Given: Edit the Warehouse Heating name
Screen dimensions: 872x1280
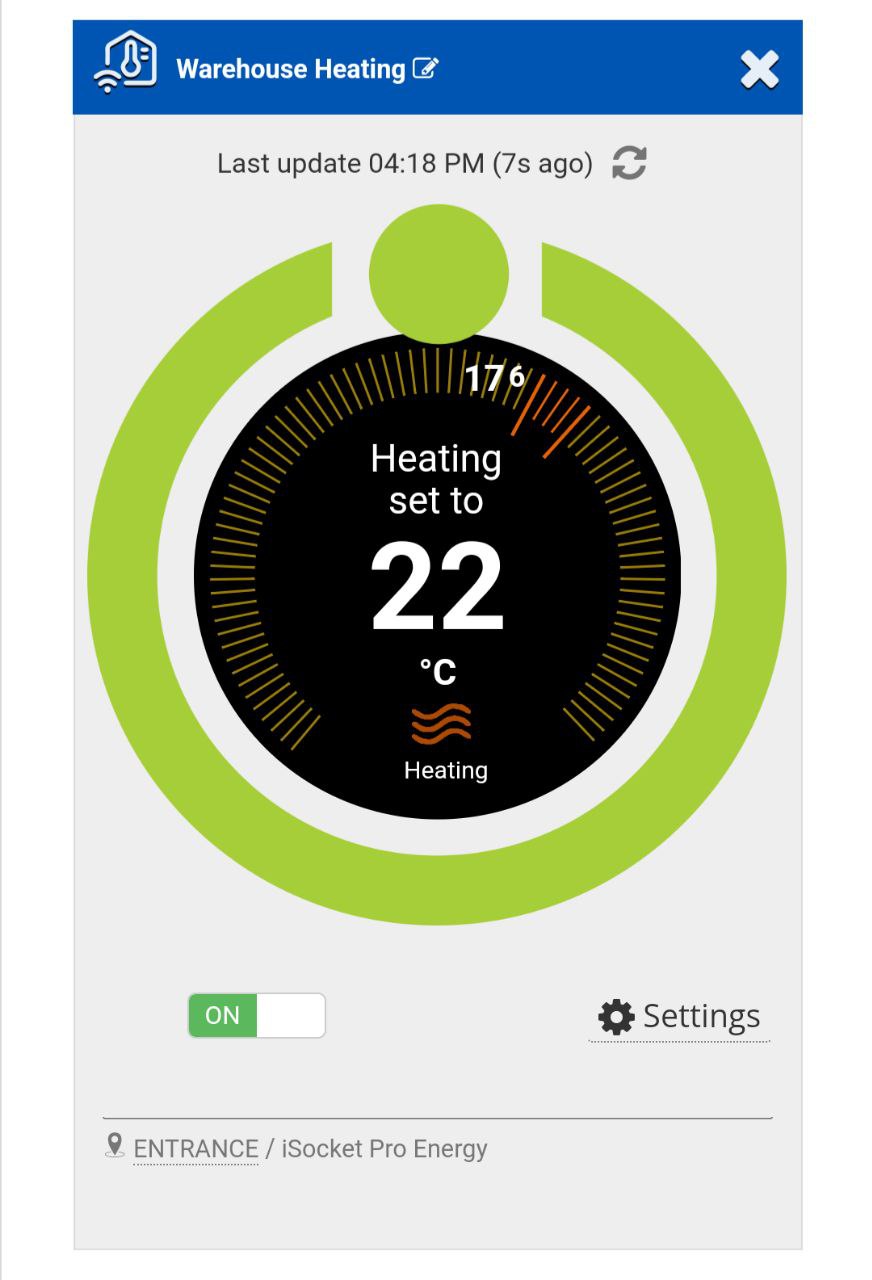Looking at the screenshot, I should point(426,69).
